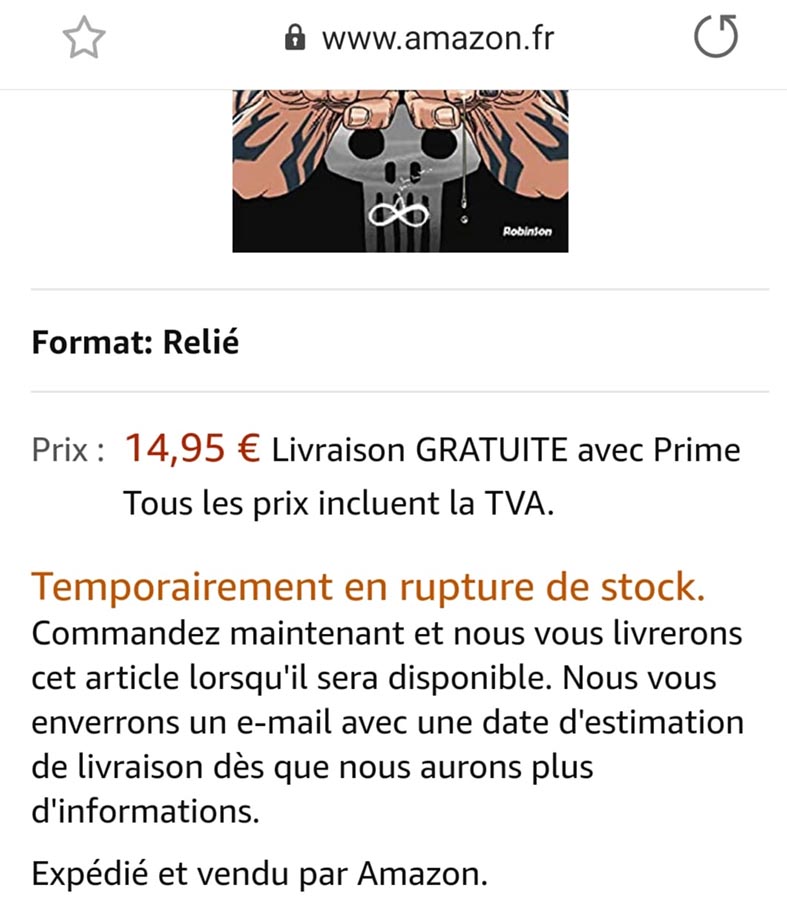Open the book cover image

pos(400,170)
